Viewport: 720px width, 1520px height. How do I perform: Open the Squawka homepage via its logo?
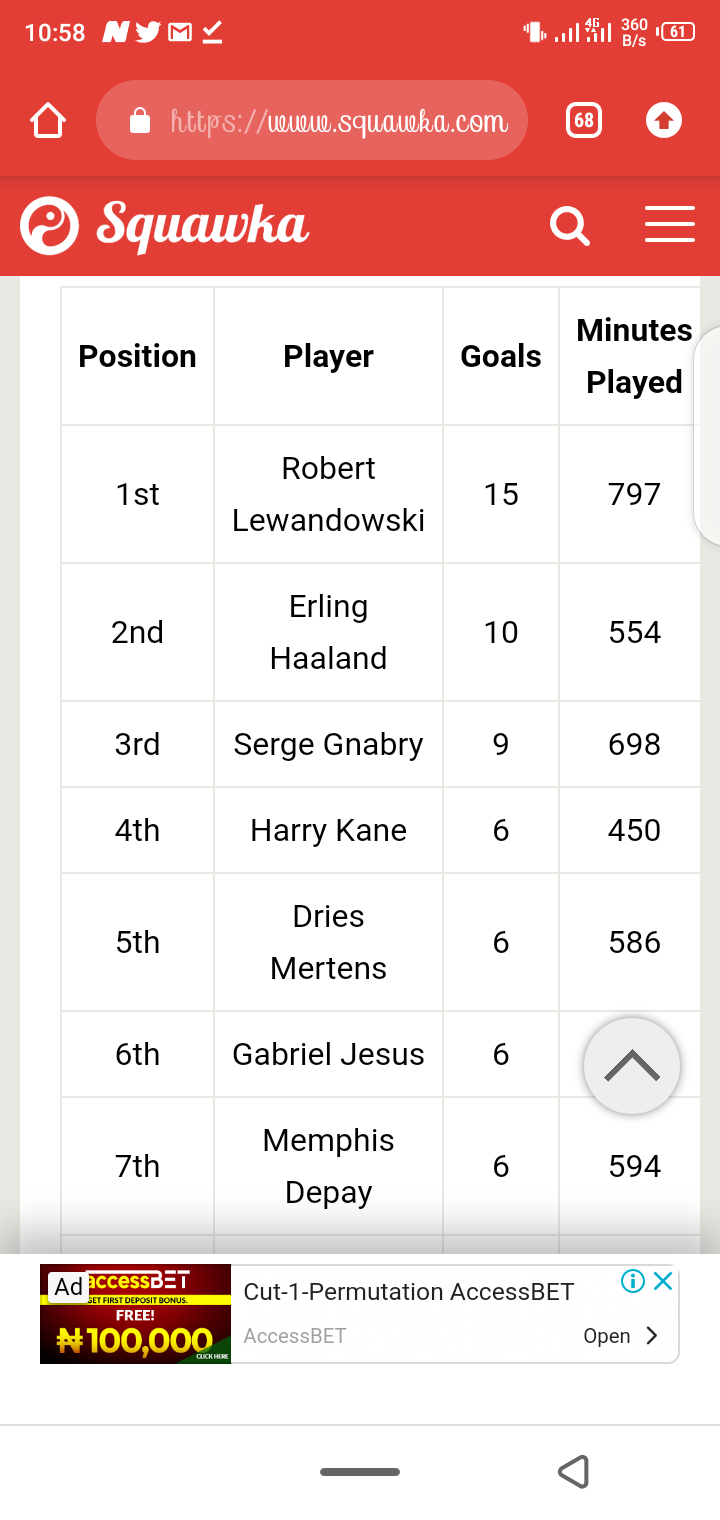(x=165, y=225)
